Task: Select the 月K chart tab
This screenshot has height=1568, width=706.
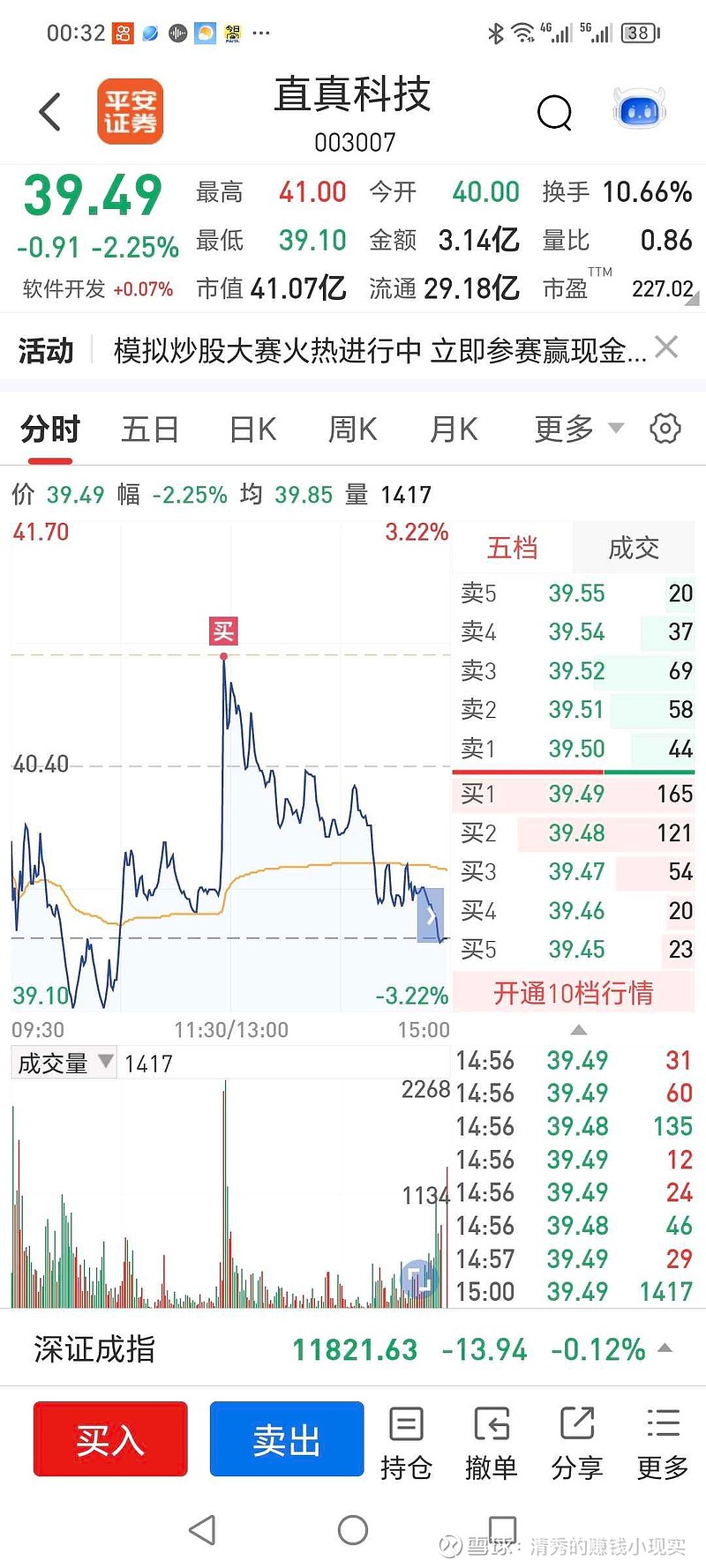Action: (x=453, y=429)
